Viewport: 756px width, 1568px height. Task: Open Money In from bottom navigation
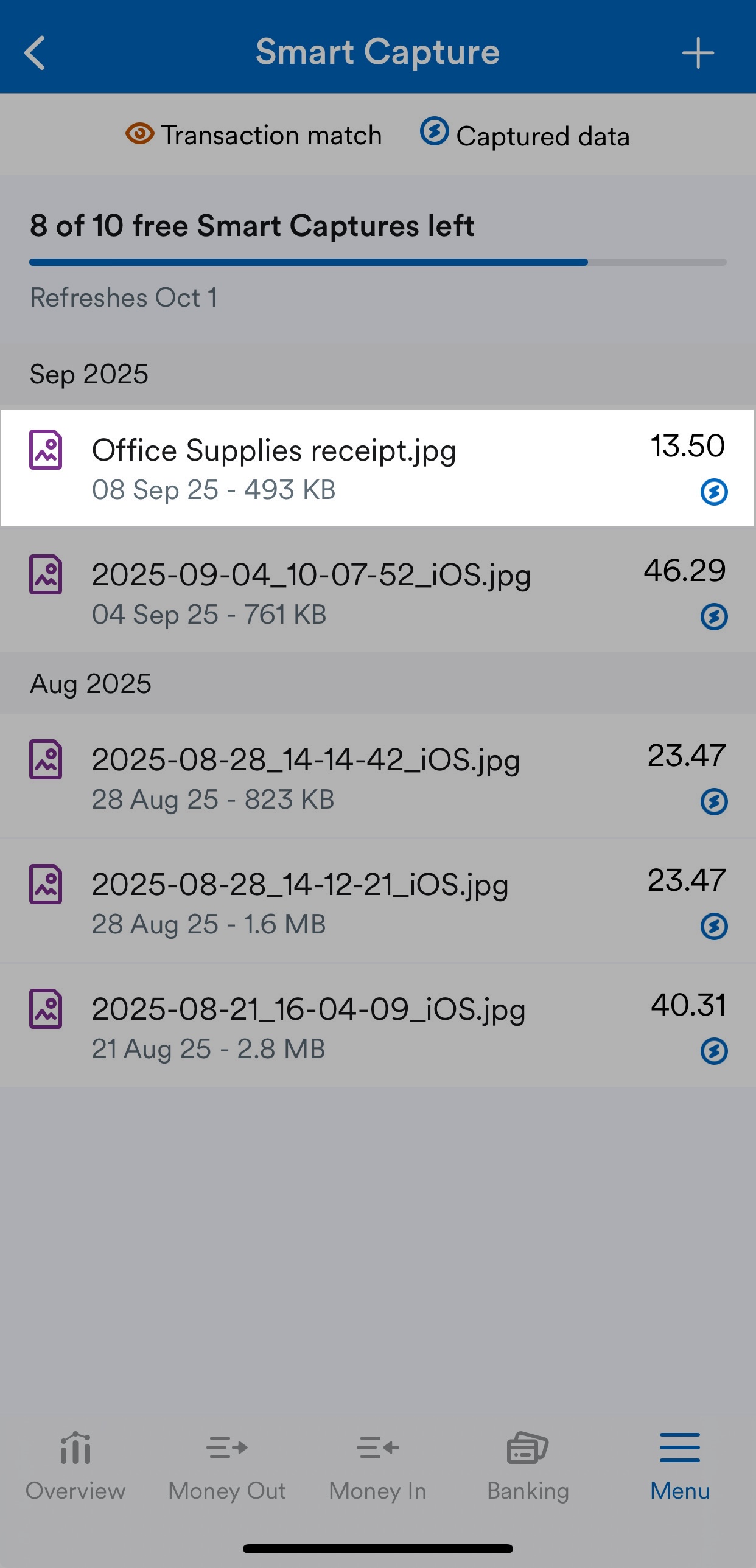[377, 1448]
